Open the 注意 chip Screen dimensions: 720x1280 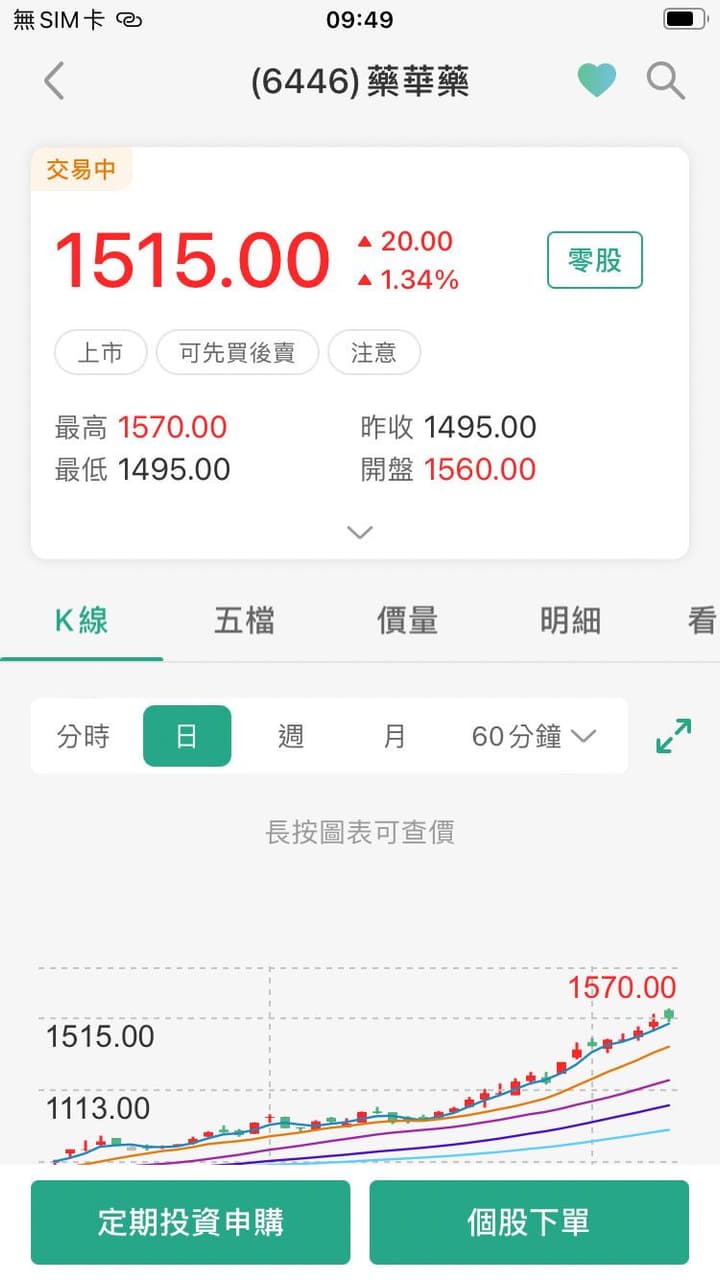[373, 352]
